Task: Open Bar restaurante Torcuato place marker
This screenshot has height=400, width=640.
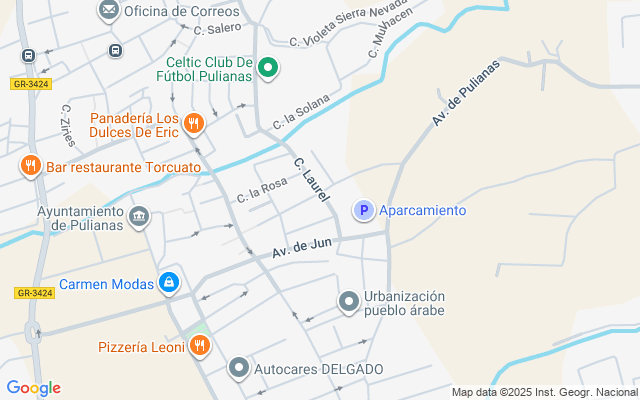Action: pos(31,167)
